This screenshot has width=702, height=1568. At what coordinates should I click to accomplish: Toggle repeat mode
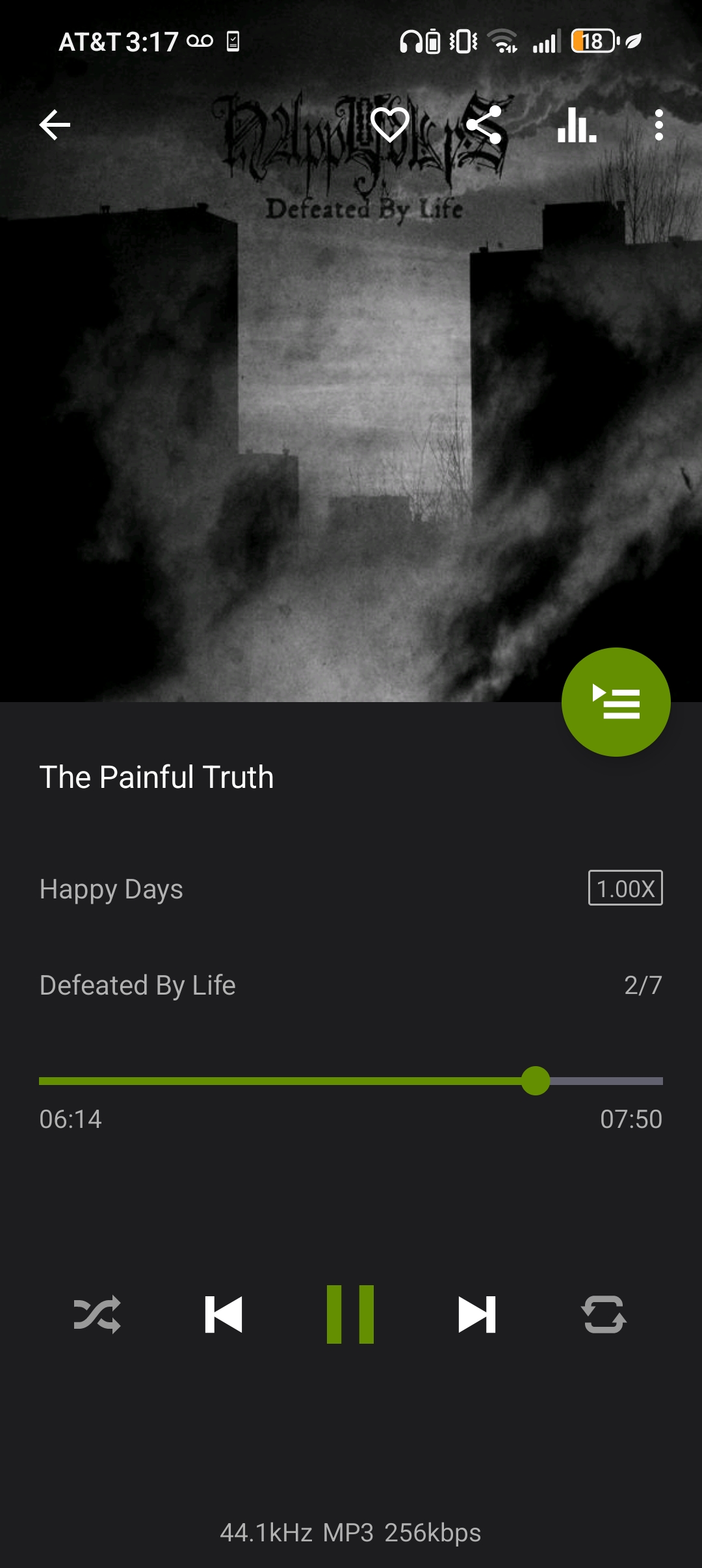(x=604, y=1314)
